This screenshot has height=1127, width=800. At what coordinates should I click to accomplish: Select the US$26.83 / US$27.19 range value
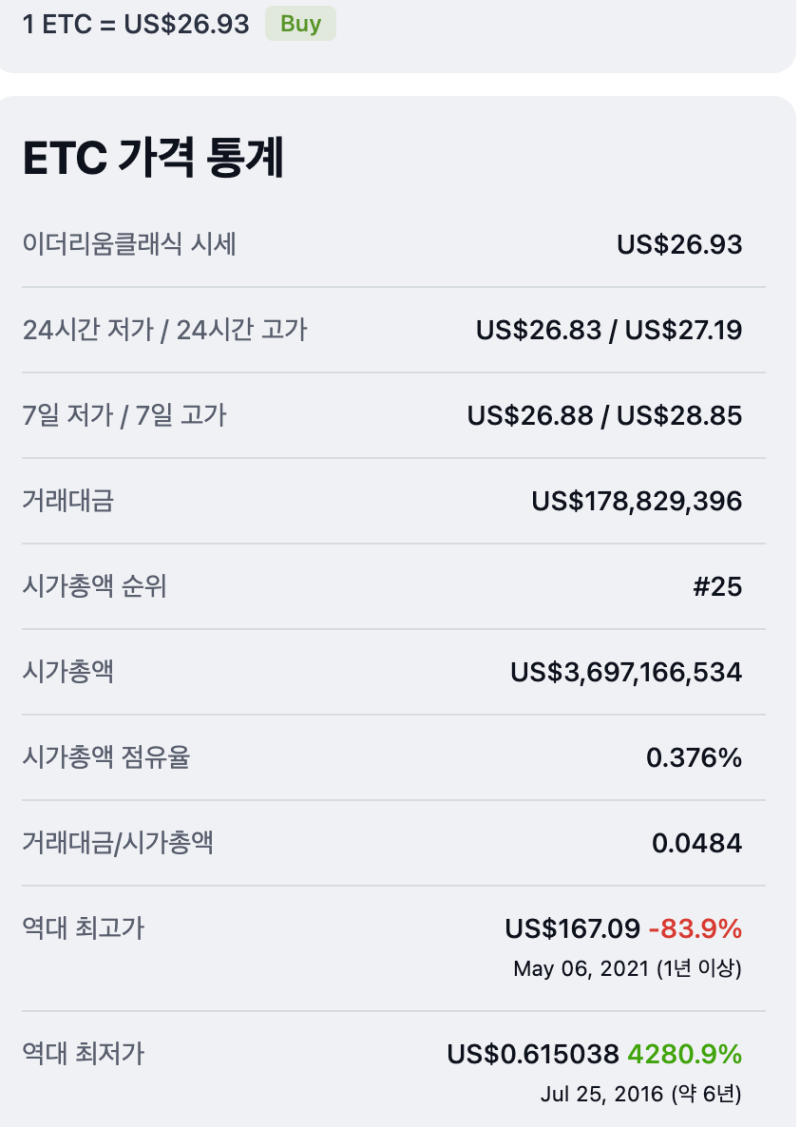point(606,329)
